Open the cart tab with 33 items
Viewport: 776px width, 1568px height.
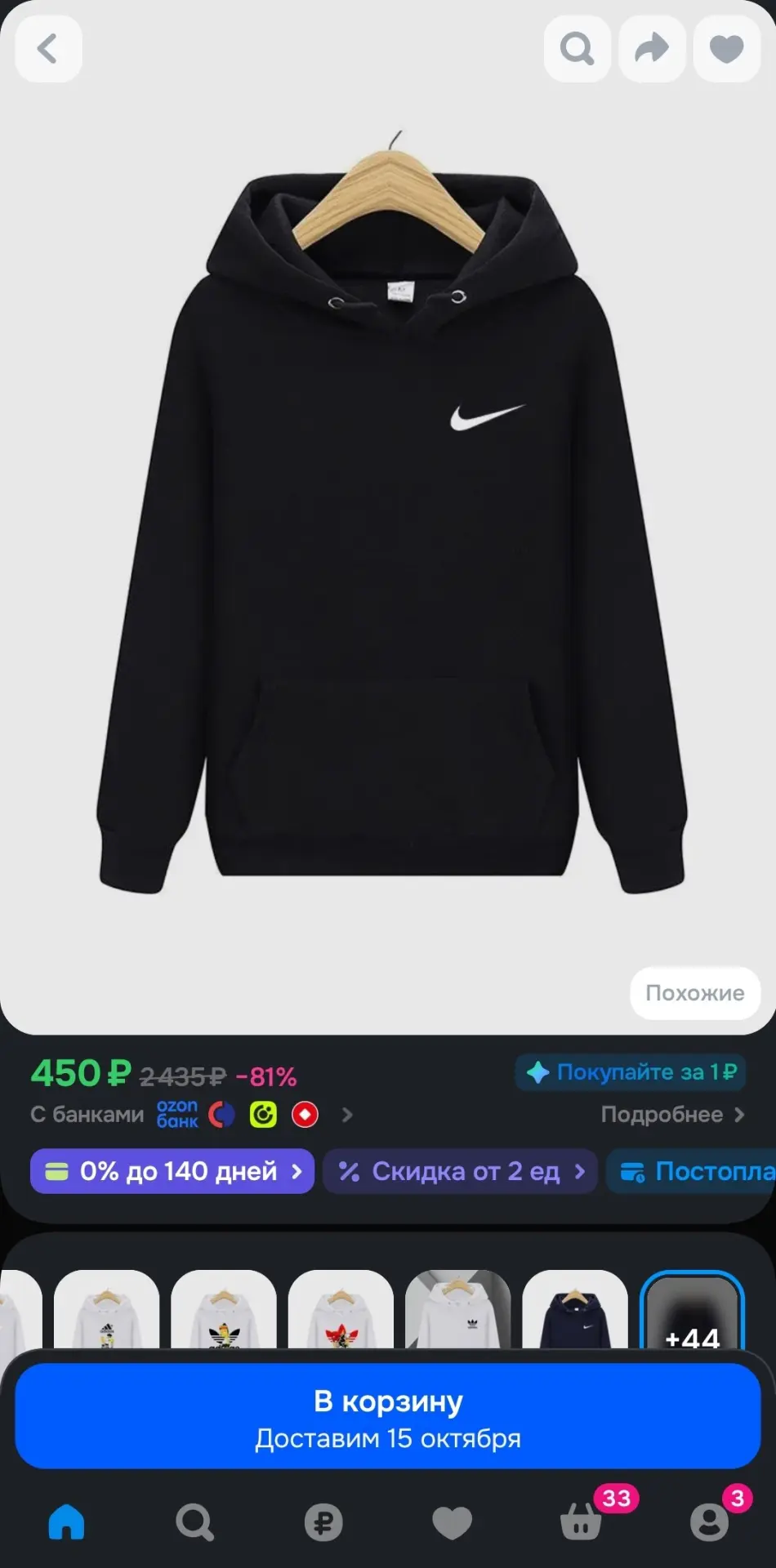pyautogui.click(x=582, y=1521)
